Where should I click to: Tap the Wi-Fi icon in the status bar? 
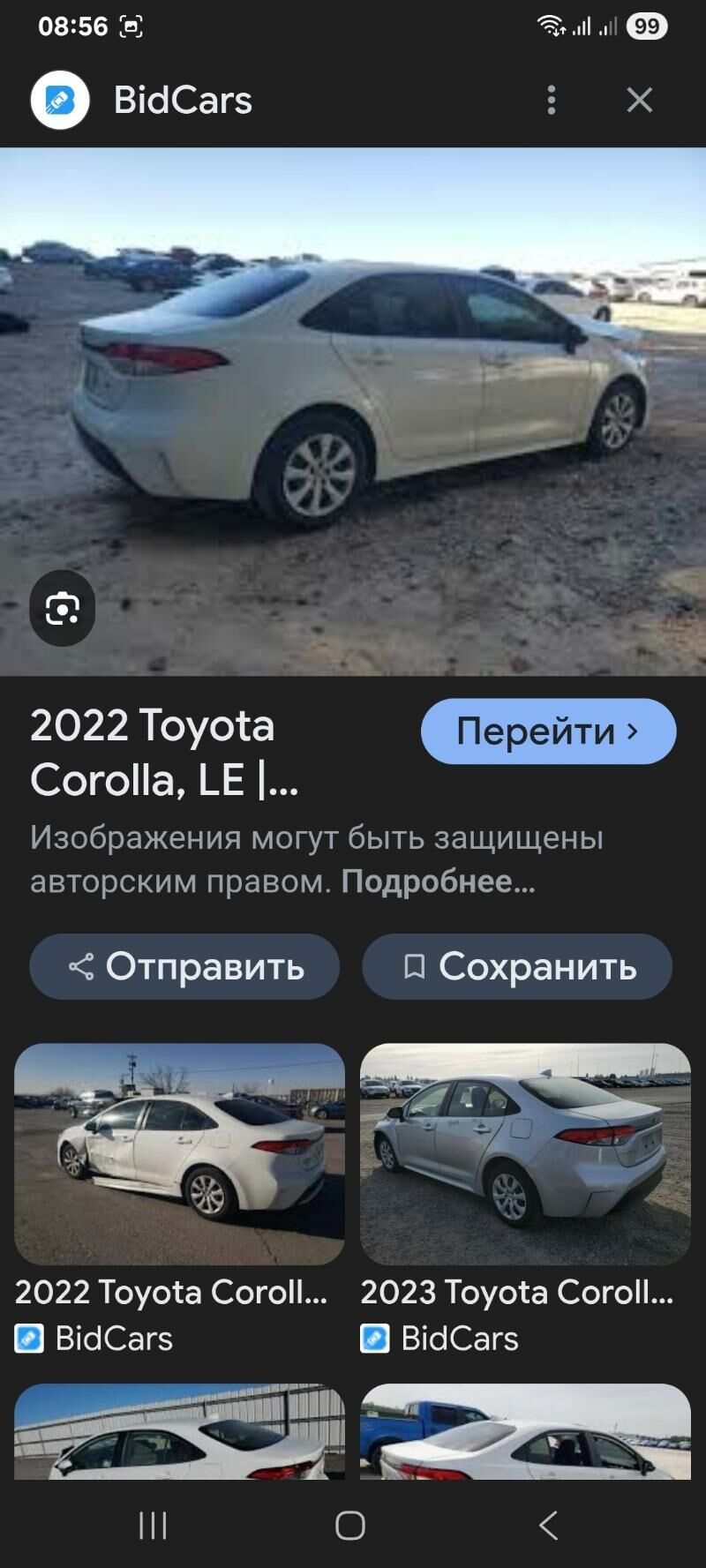[549, 26]
